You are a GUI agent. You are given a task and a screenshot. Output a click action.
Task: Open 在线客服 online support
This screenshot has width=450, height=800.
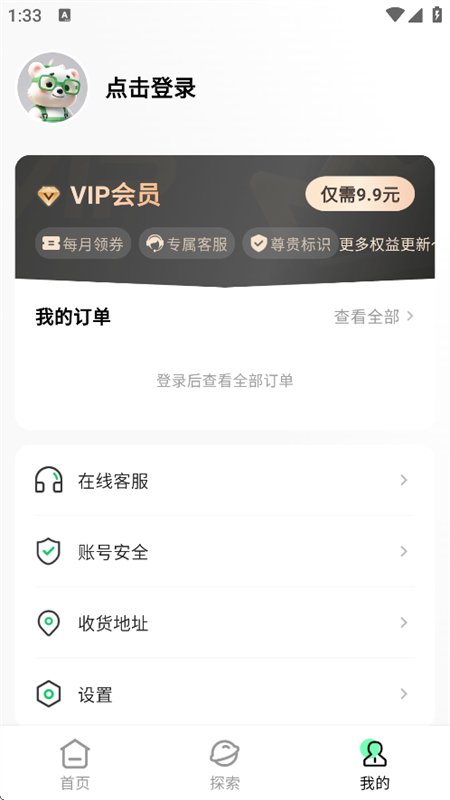224,480
